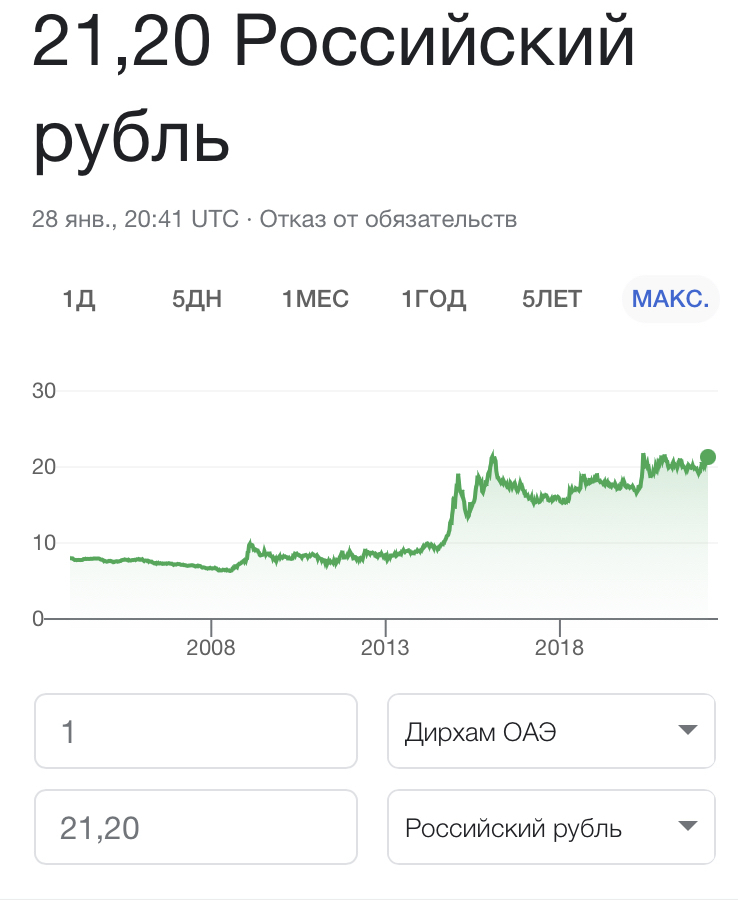
Task: Open the Отказ от обязательств disclaimer
Action: [x=388, y=218]
